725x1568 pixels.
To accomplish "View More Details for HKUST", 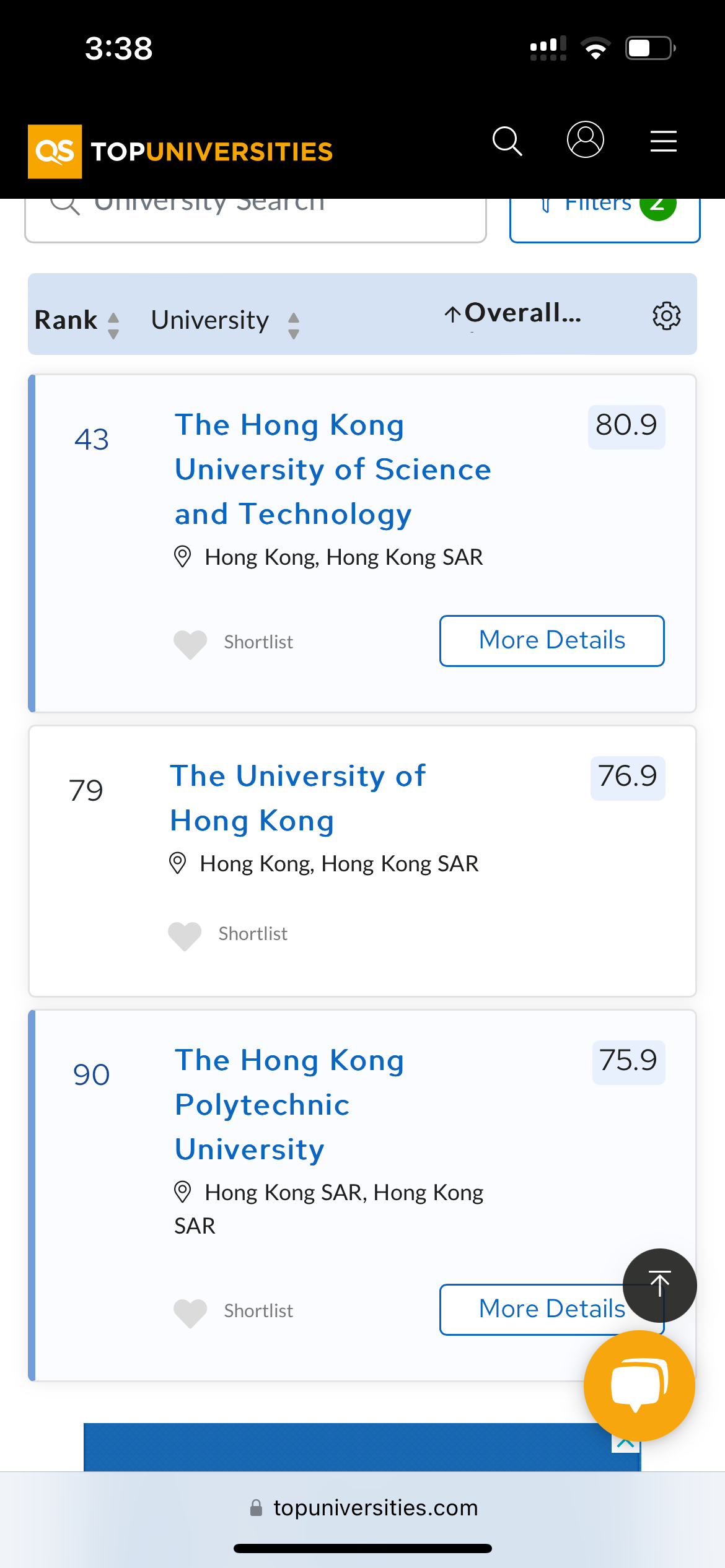I will pos(552,641).
